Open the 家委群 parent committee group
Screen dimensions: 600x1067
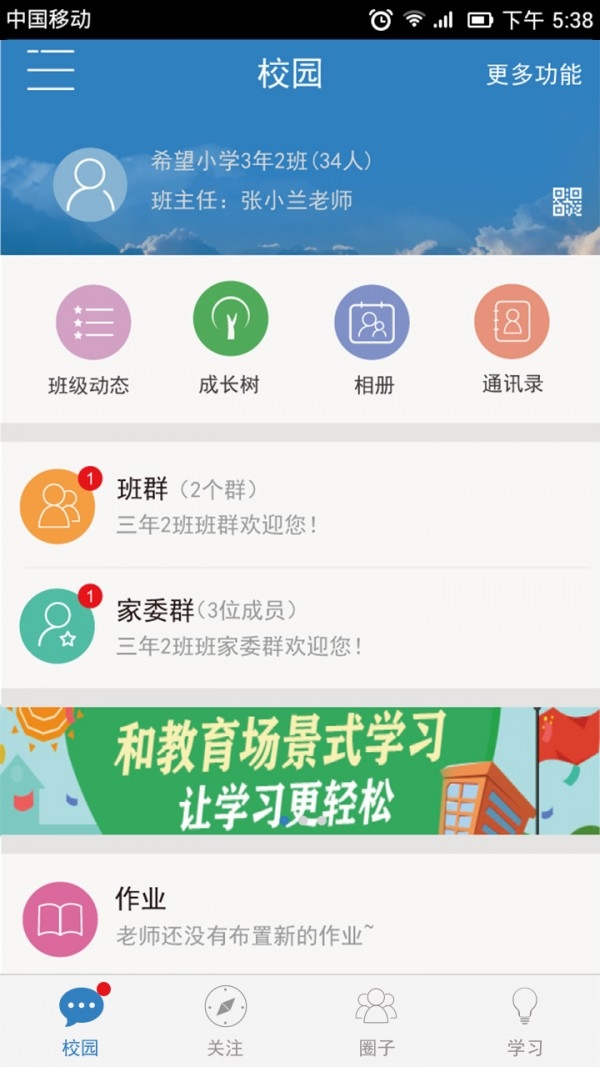(300, 627)
